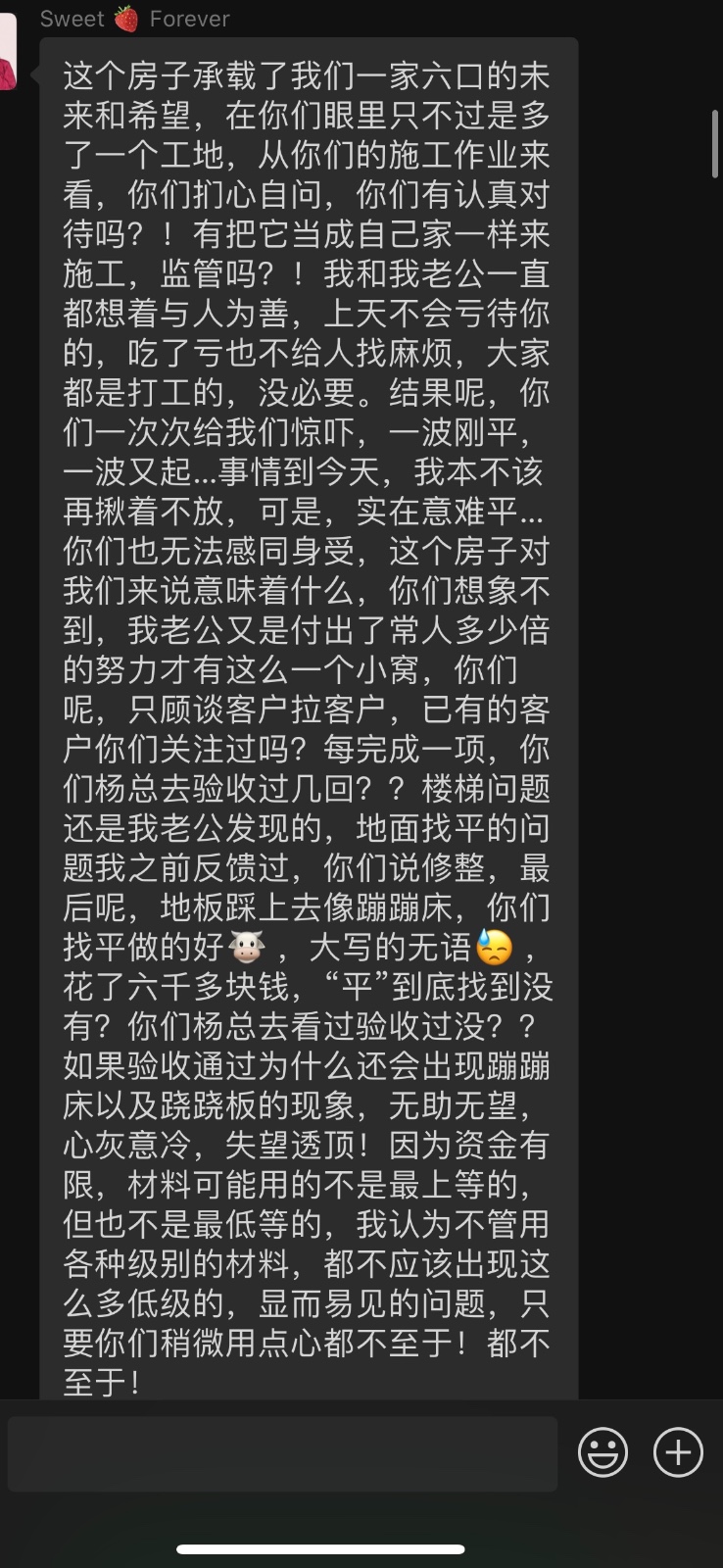This screenshot has height=1568, width=723.
Task: Open the emoji picker
Action: (602, 1451)
